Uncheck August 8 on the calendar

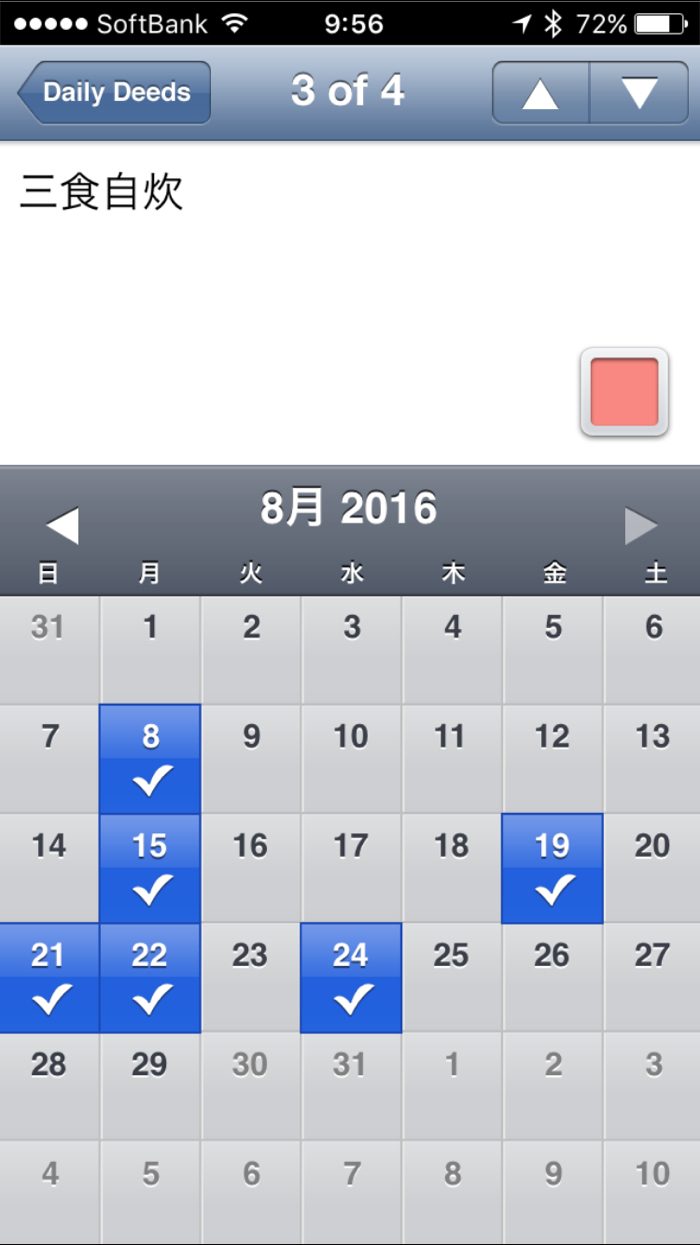coord(150,759)
